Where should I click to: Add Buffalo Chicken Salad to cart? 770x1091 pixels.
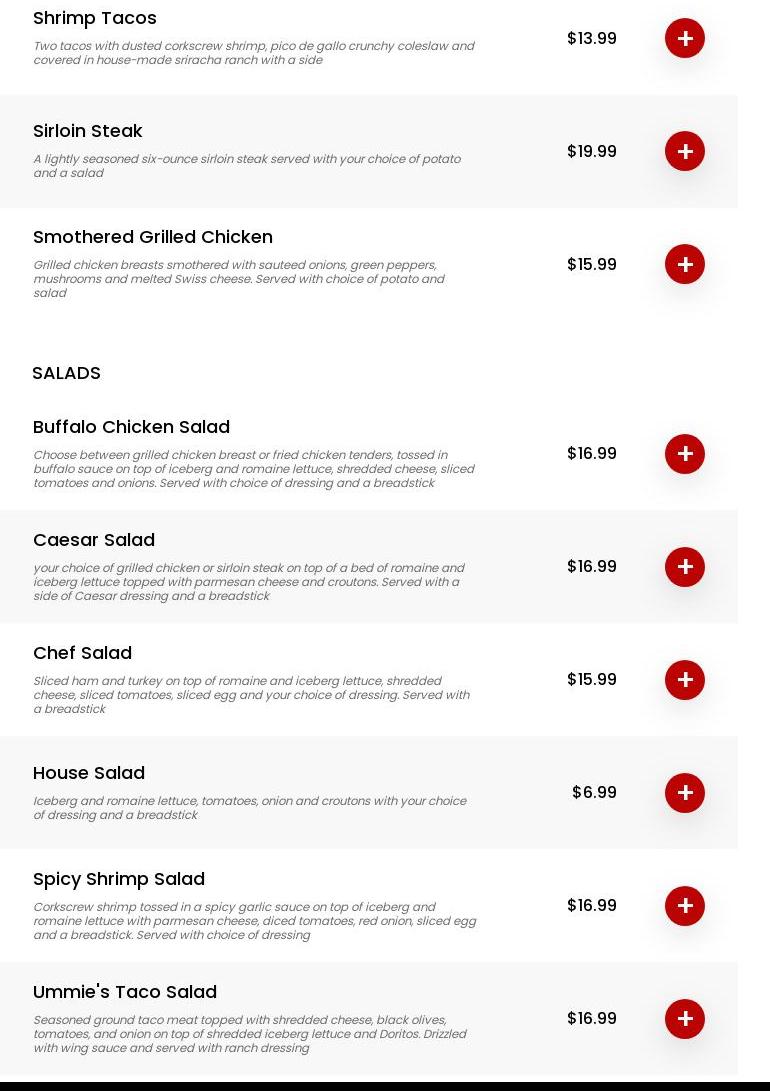(x=685, y=454)
